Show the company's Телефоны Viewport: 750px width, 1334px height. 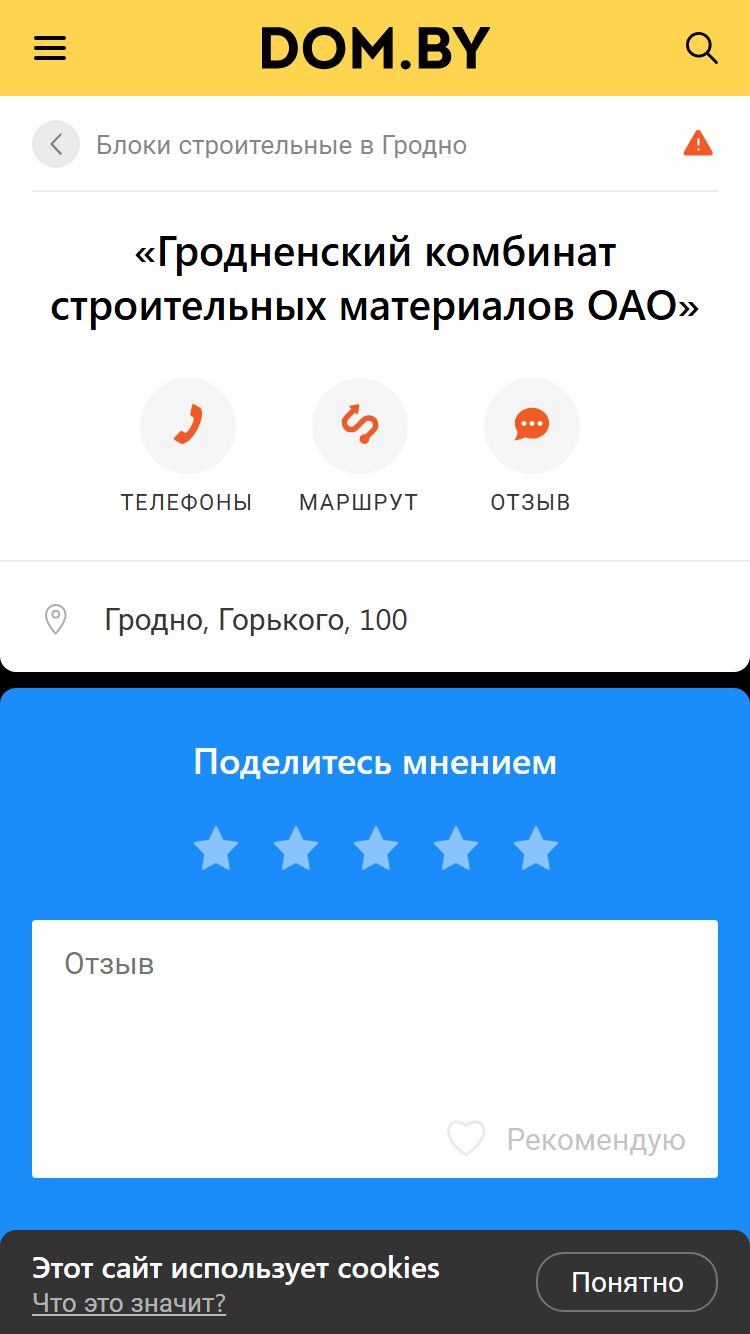pyautogui.click(x=188, y=446)
